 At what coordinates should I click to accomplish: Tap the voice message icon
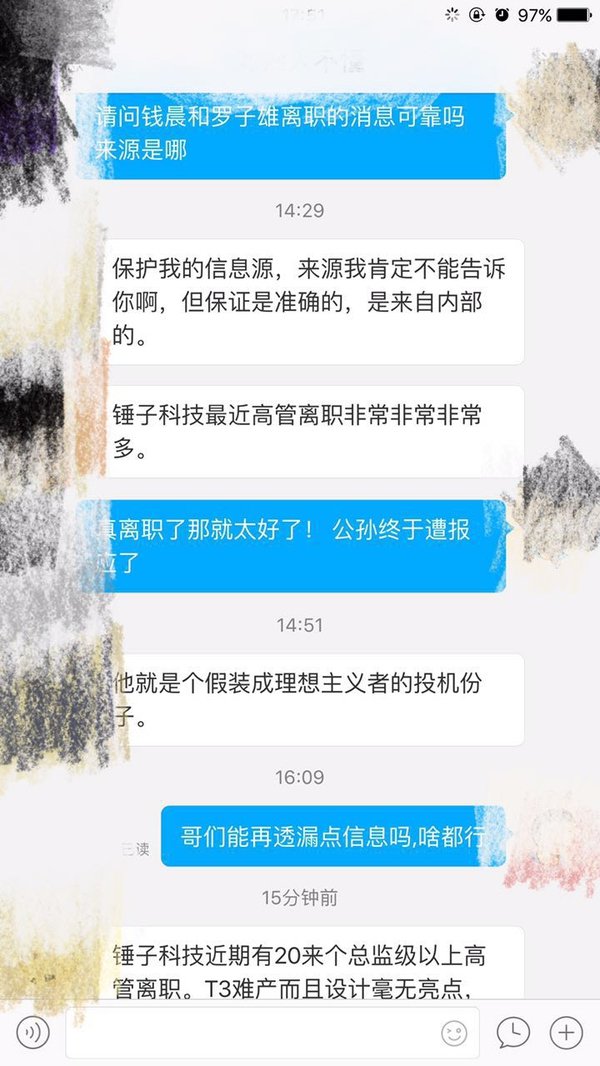click(x=32, y=1032)
